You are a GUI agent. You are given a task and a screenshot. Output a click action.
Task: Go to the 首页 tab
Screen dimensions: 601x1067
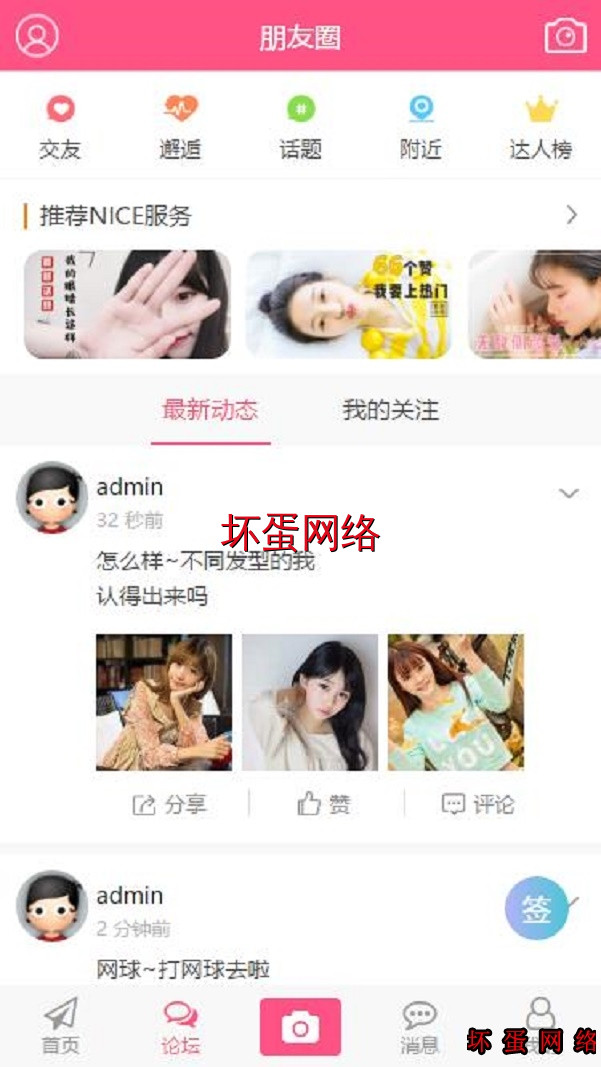coord(60,1027)
